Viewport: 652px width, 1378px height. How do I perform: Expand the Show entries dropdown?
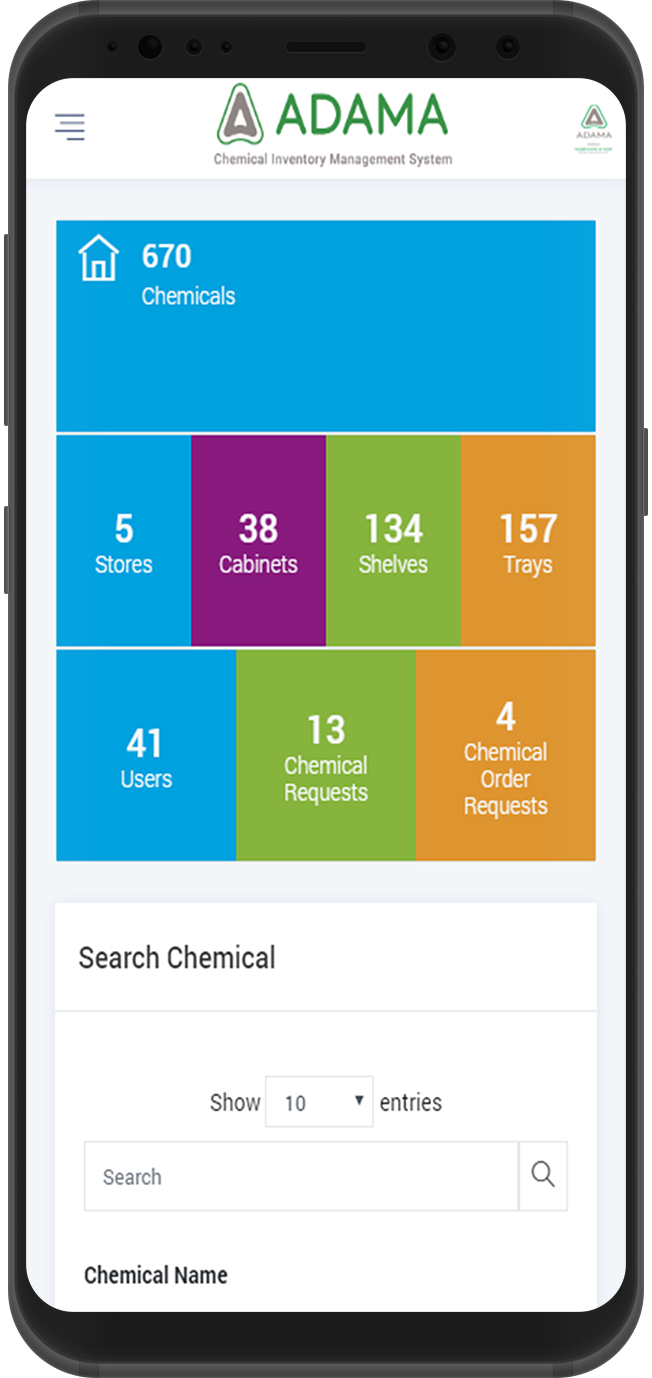(x=319, y=1102)
